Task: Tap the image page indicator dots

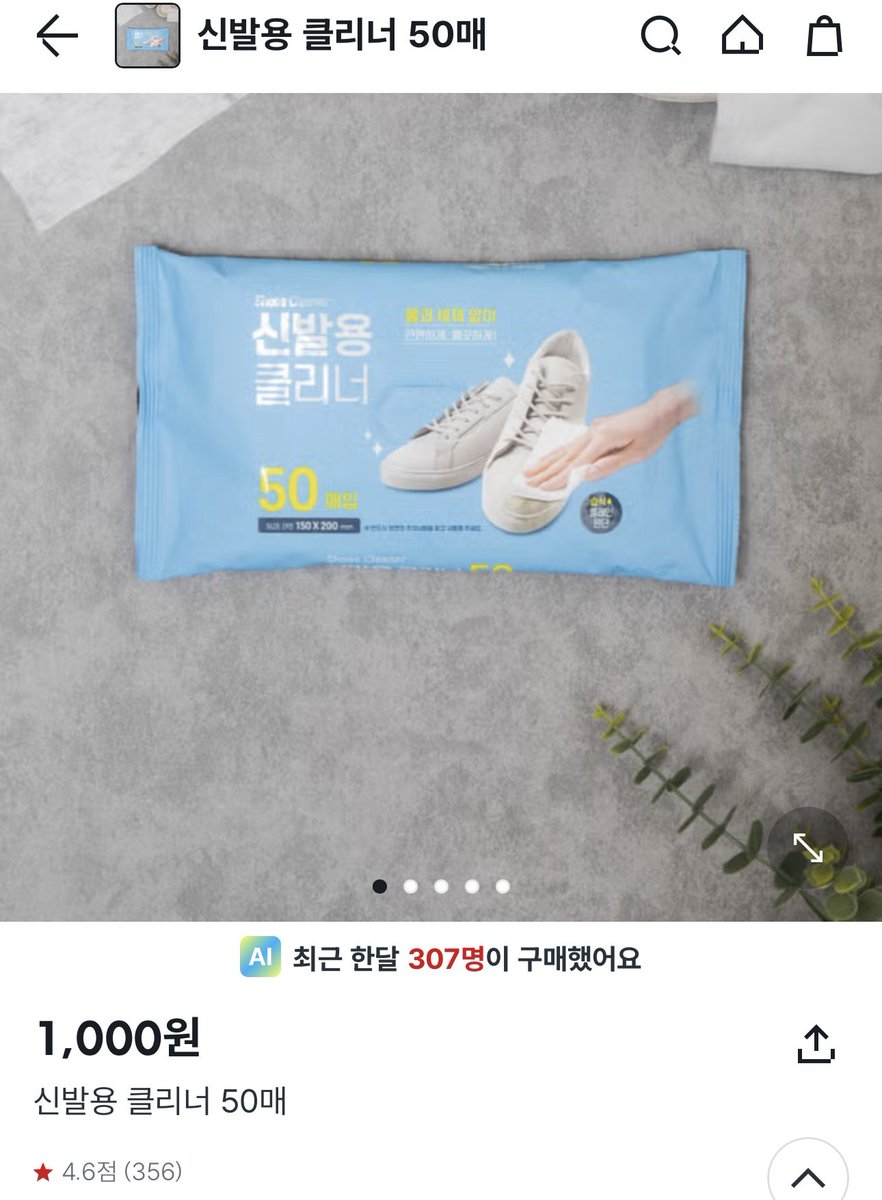Action: [x=441, y=886]
